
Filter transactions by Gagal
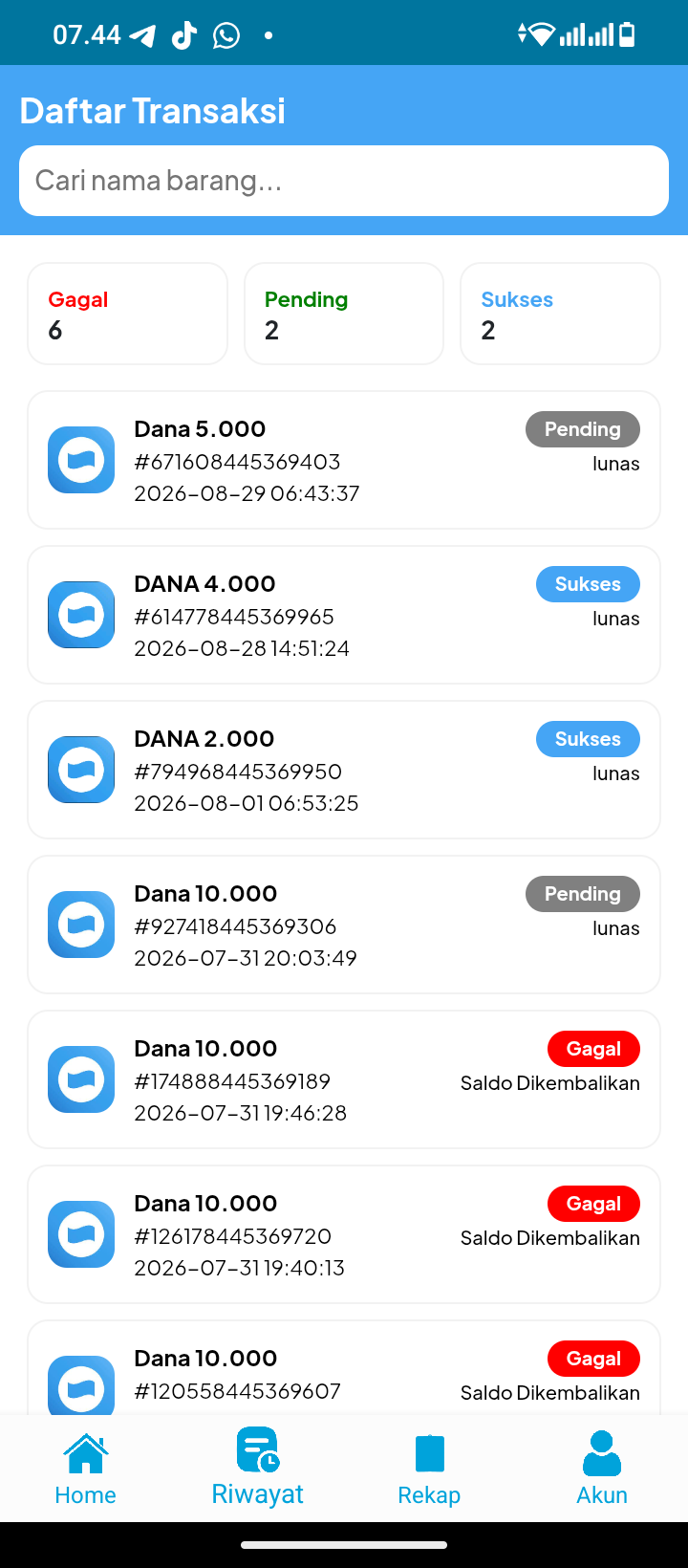[x=127, y=314]
